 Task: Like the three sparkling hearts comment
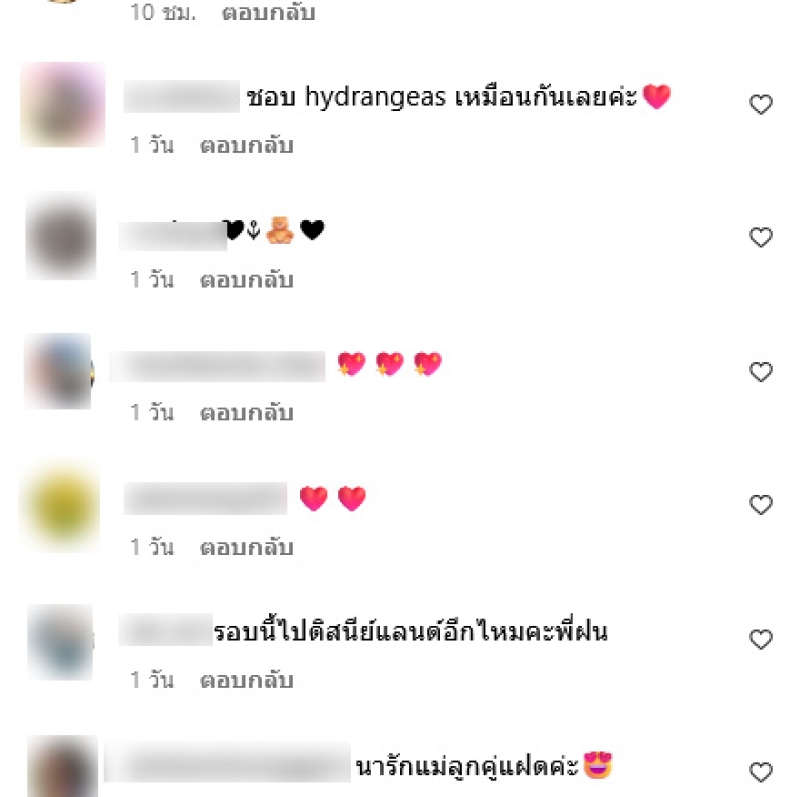click(x=761, y=372)
